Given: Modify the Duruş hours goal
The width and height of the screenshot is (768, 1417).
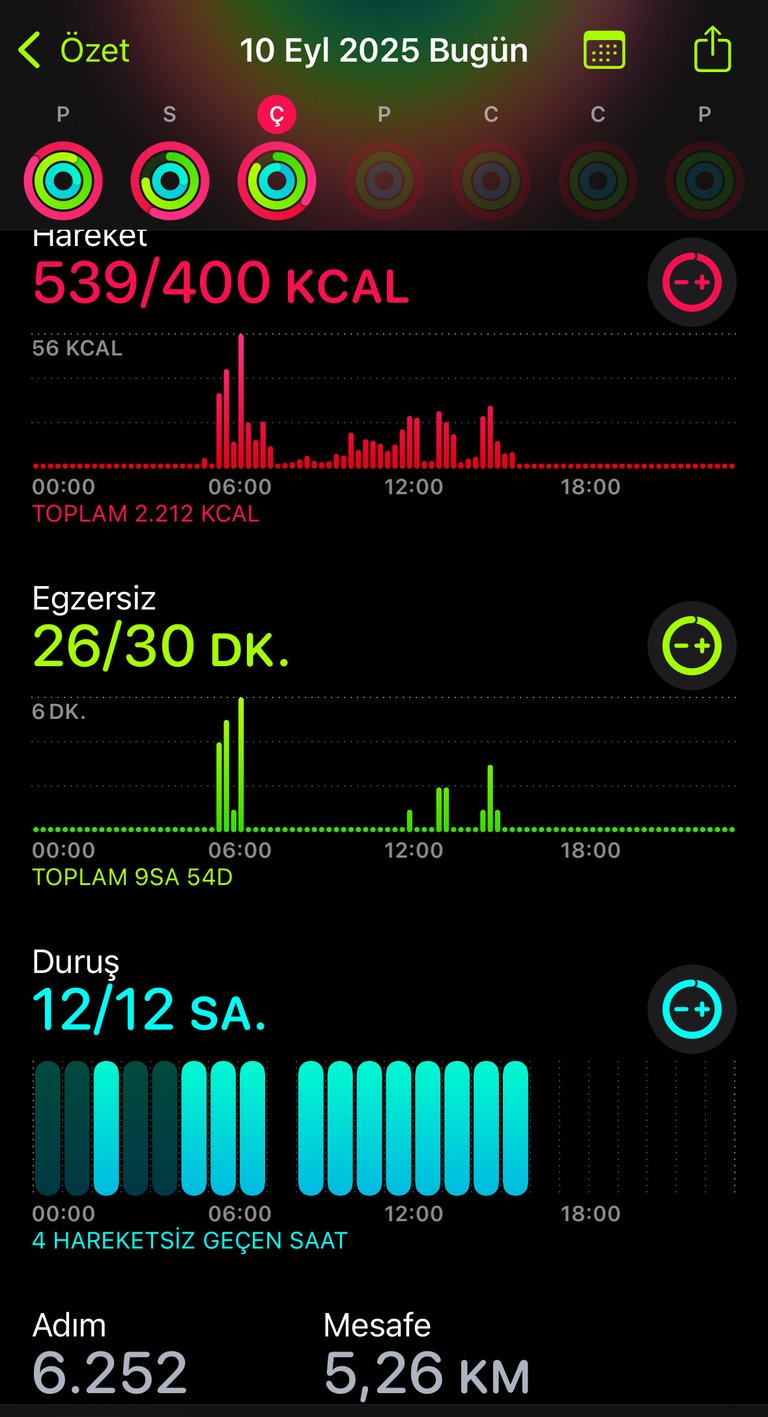Looking at the screenshot, I should [x=692, y=1008].
